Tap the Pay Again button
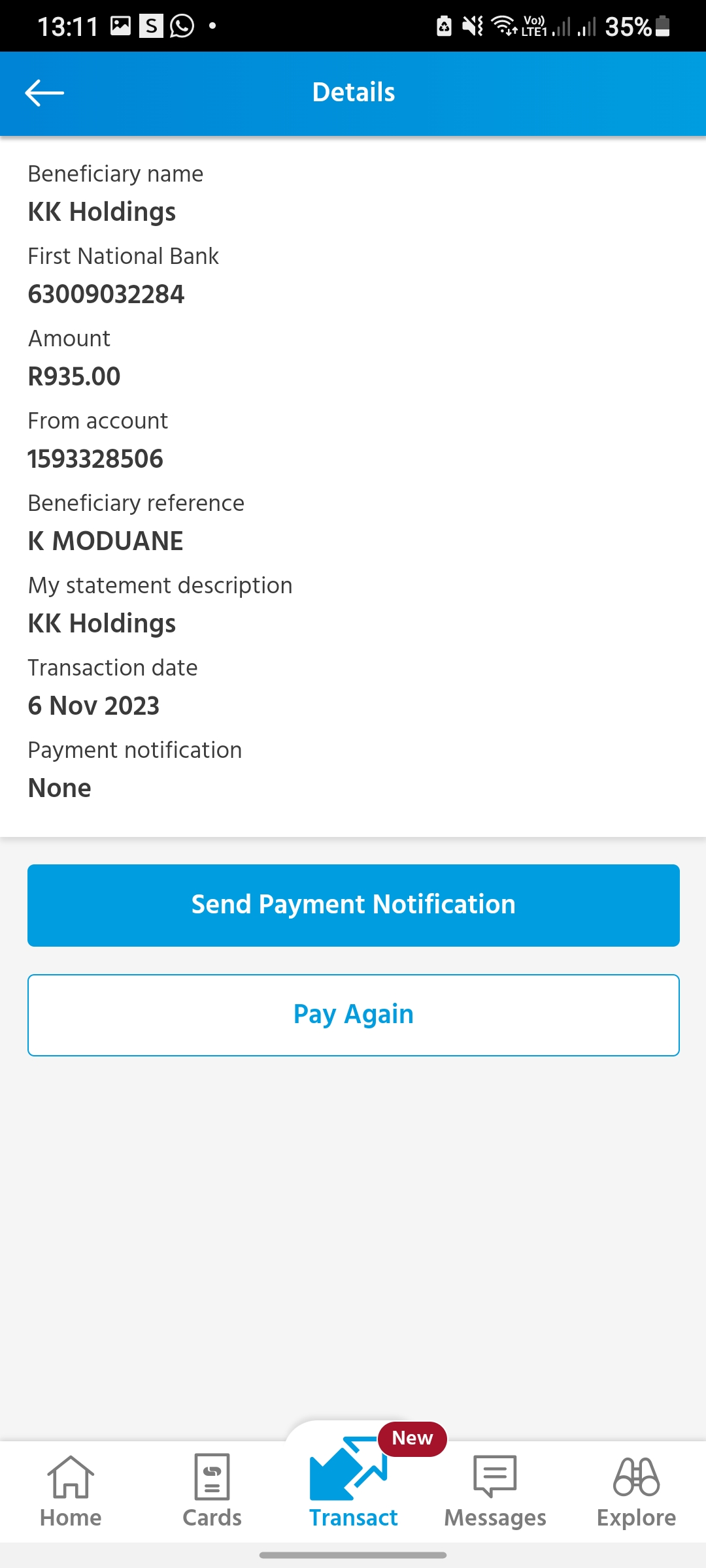The width and height of the screenshot is (706, 1568). tap(353, 1015)
